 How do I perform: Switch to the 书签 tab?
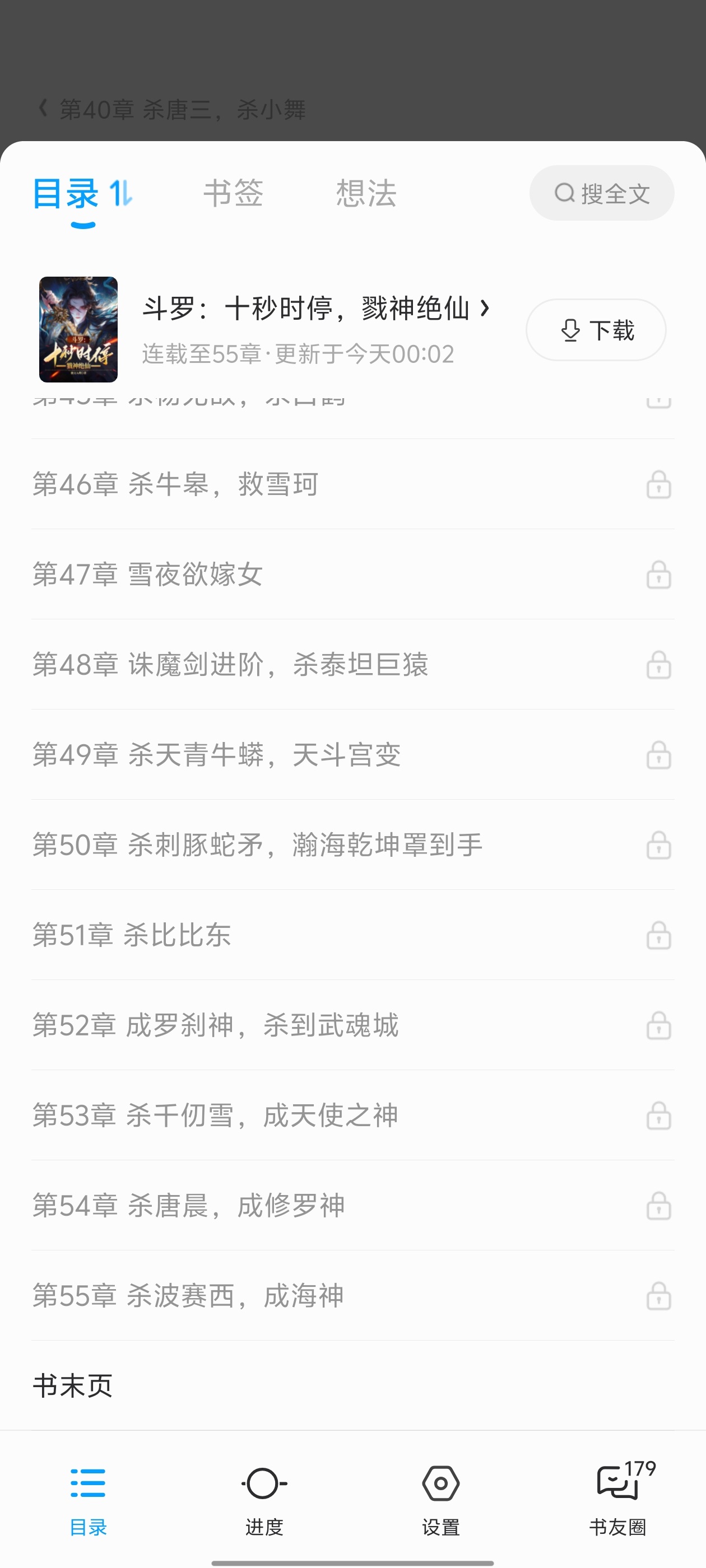click(x=233, y=194)
